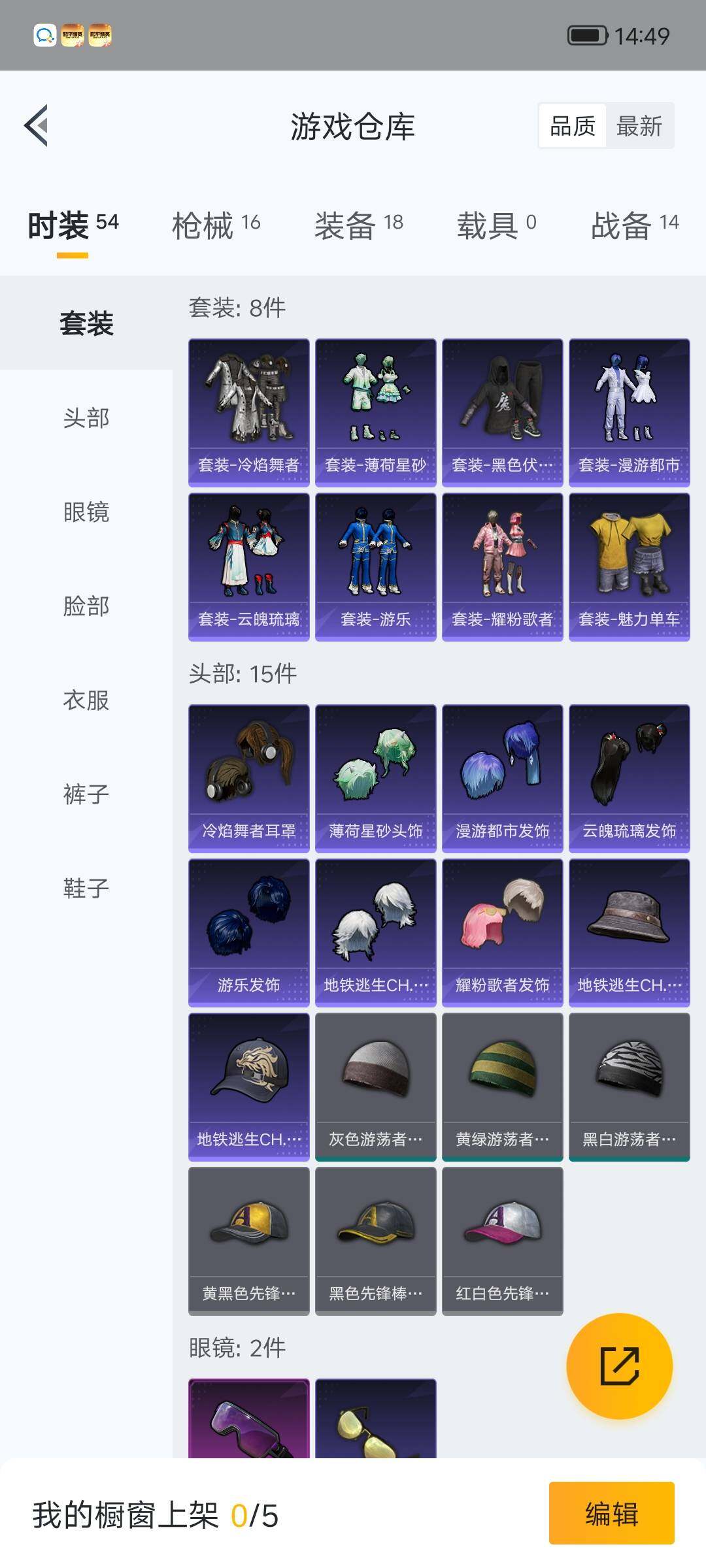Select the 地铁逃生CH cap item
Screen dimensions: 706x1568
[x=248, y=1085]
